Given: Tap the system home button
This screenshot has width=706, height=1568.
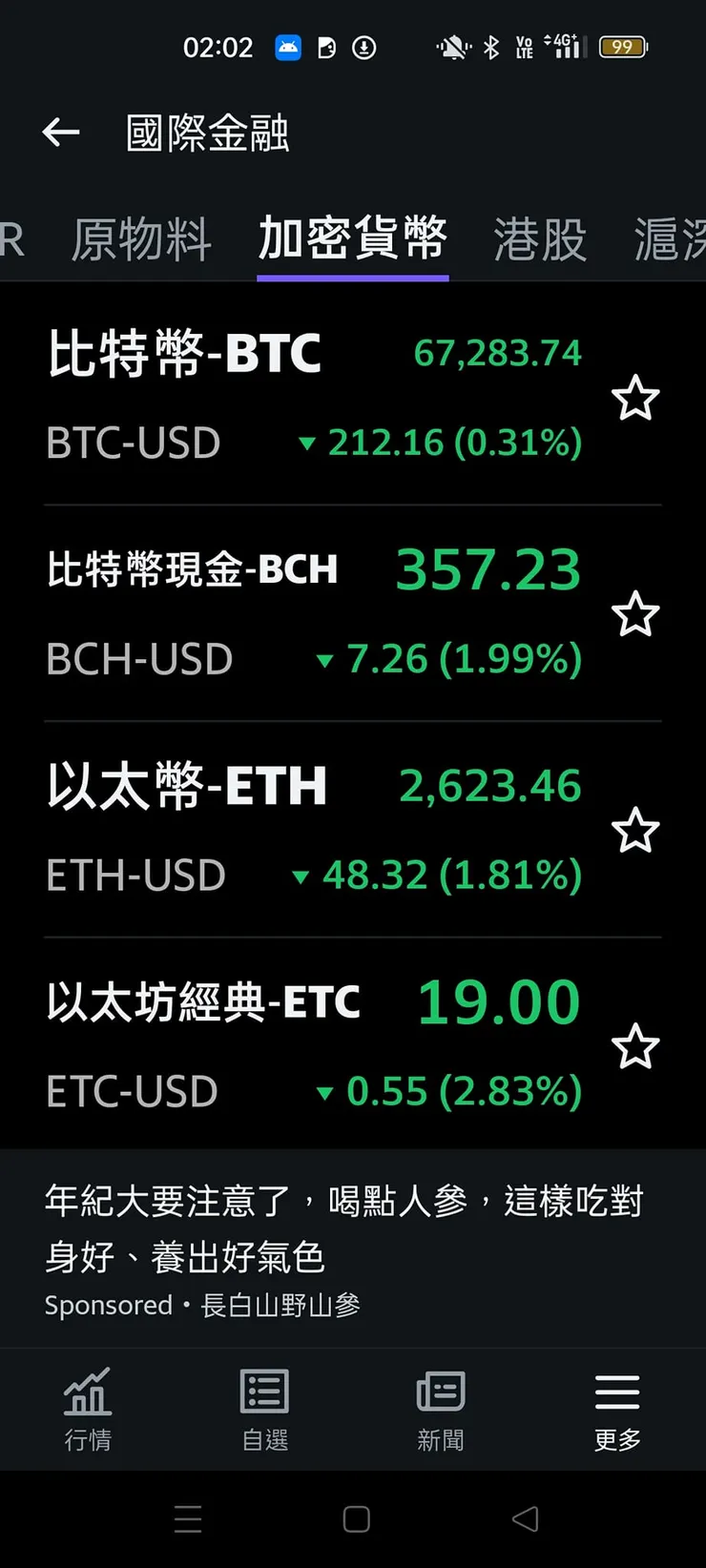Looking at the screenshot, I should [x=356, y=1519].
